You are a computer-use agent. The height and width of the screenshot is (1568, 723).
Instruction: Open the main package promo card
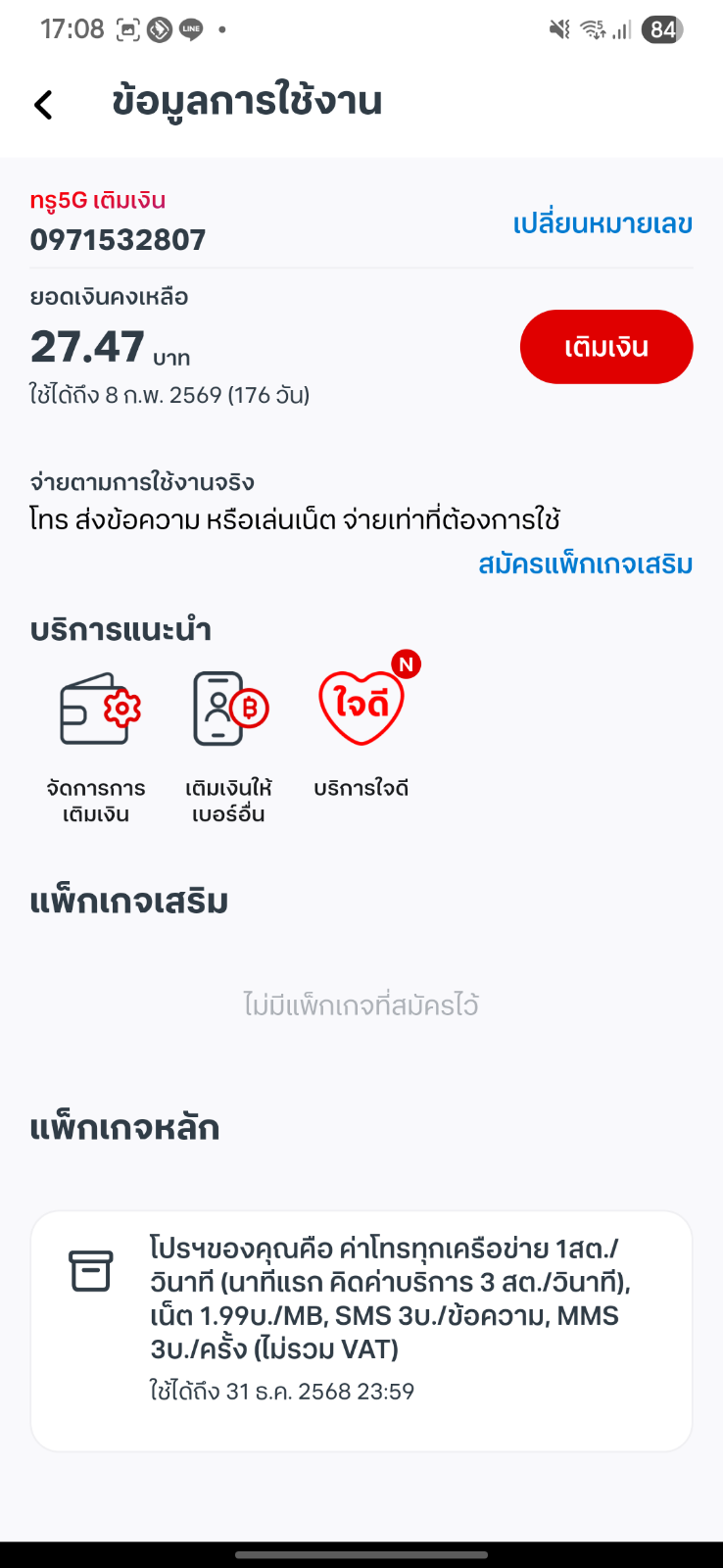(361, 1331)
